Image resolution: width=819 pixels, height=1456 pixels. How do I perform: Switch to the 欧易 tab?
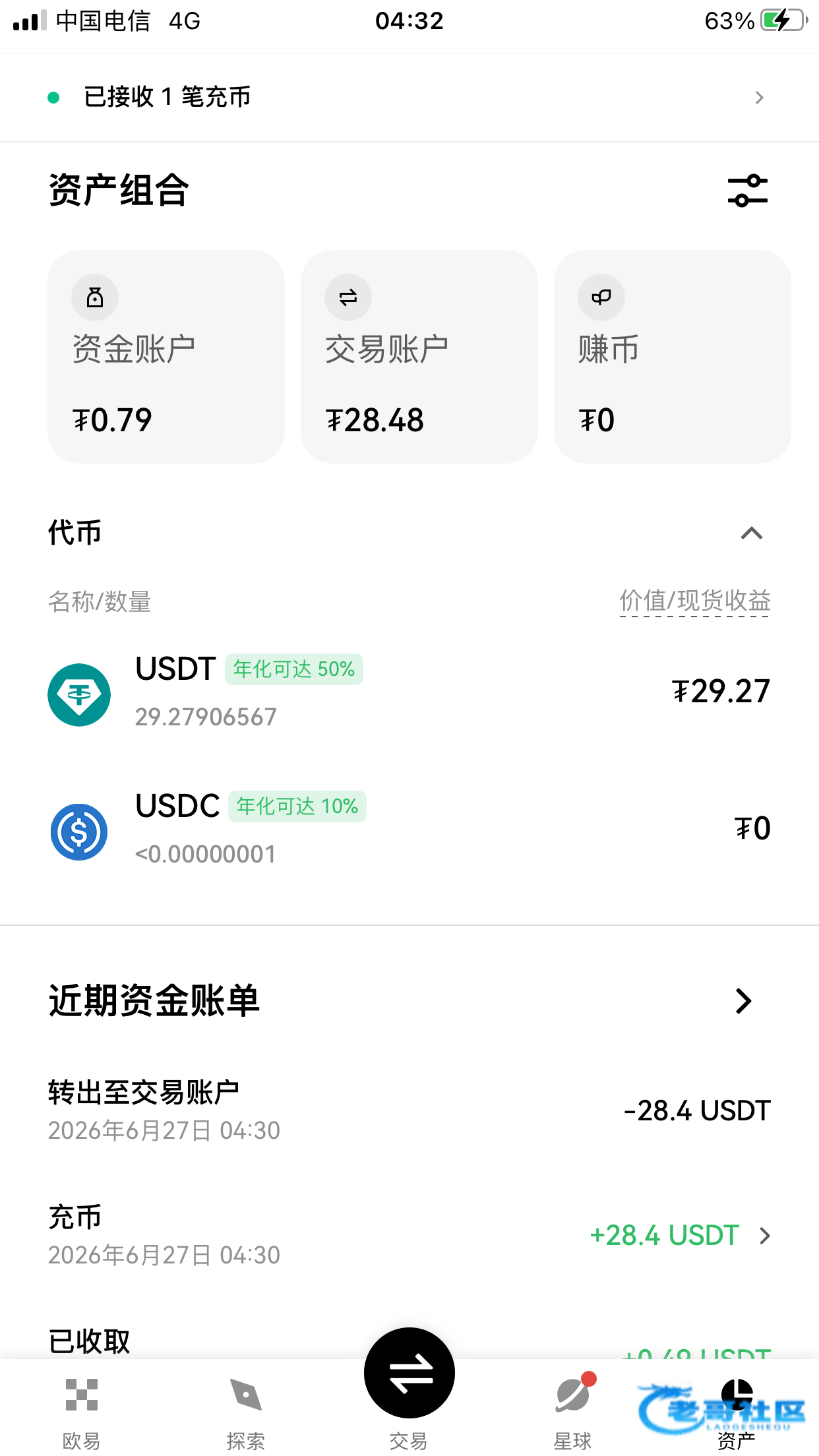[x=82, y=1412]
